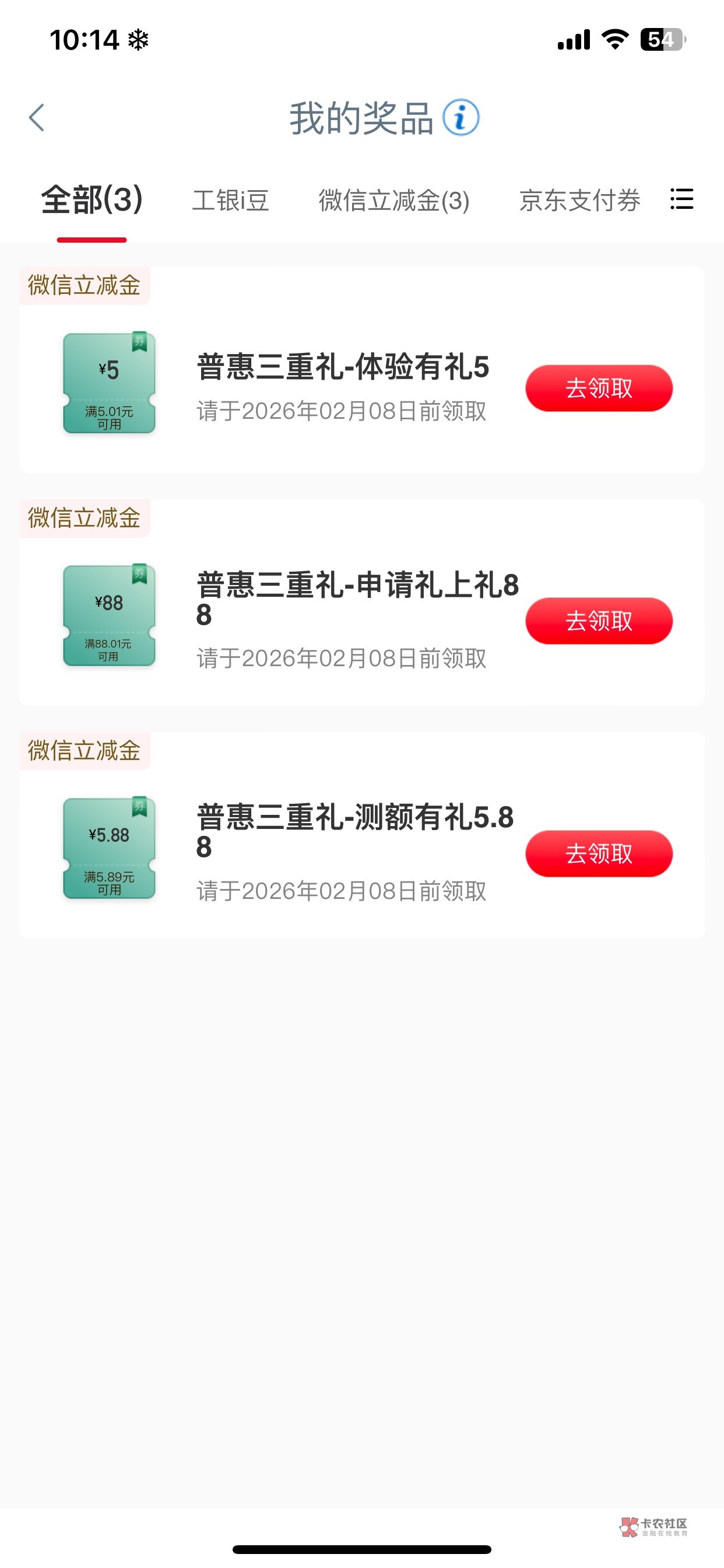Claim the 体验有礼5 coupon via 去领取
Viewport: 724px width, 1568px height.
599,388
